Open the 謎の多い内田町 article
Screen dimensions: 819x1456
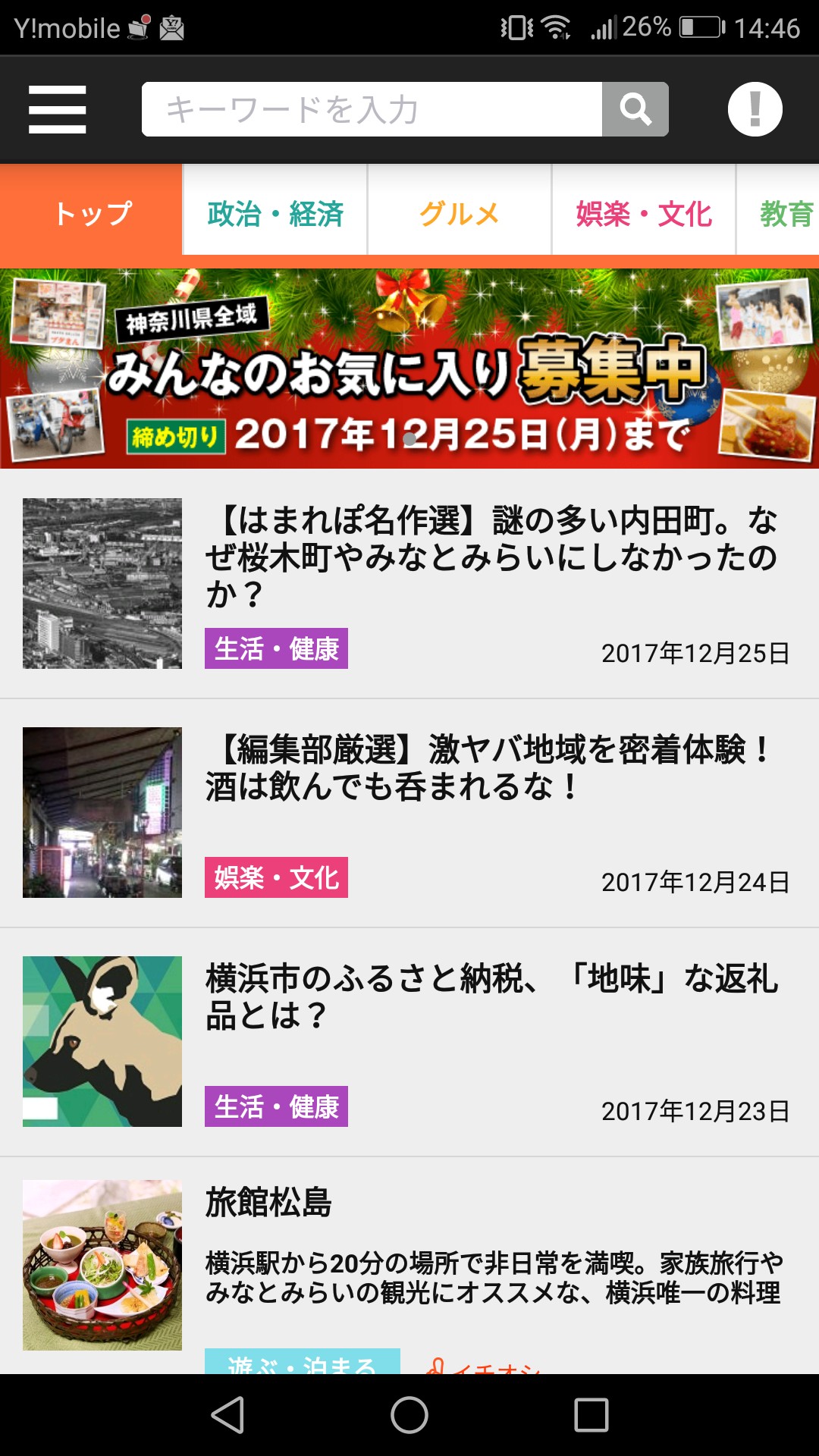491,557
